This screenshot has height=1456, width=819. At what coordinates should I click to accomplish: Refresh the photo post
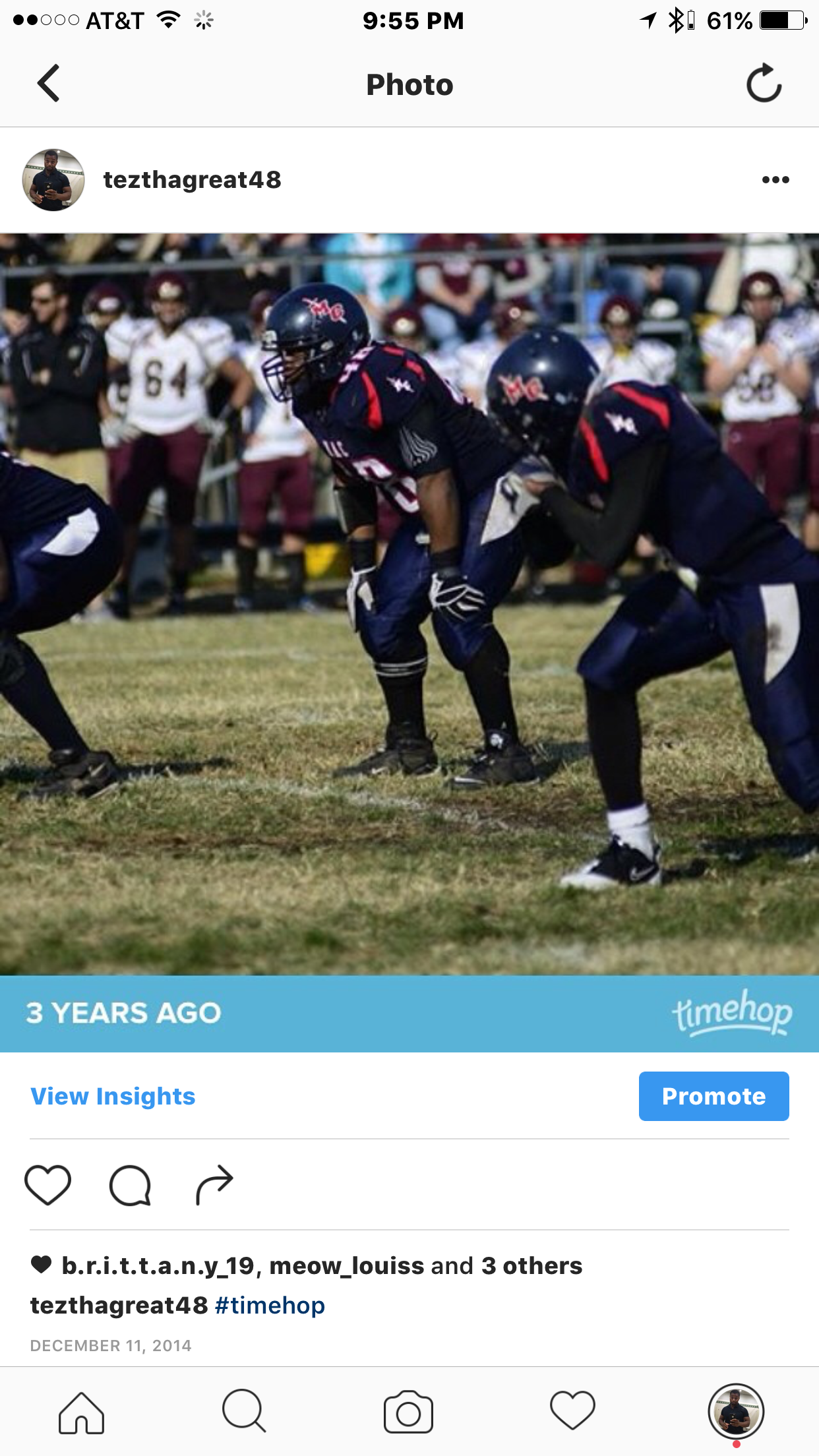pos(764,84)
